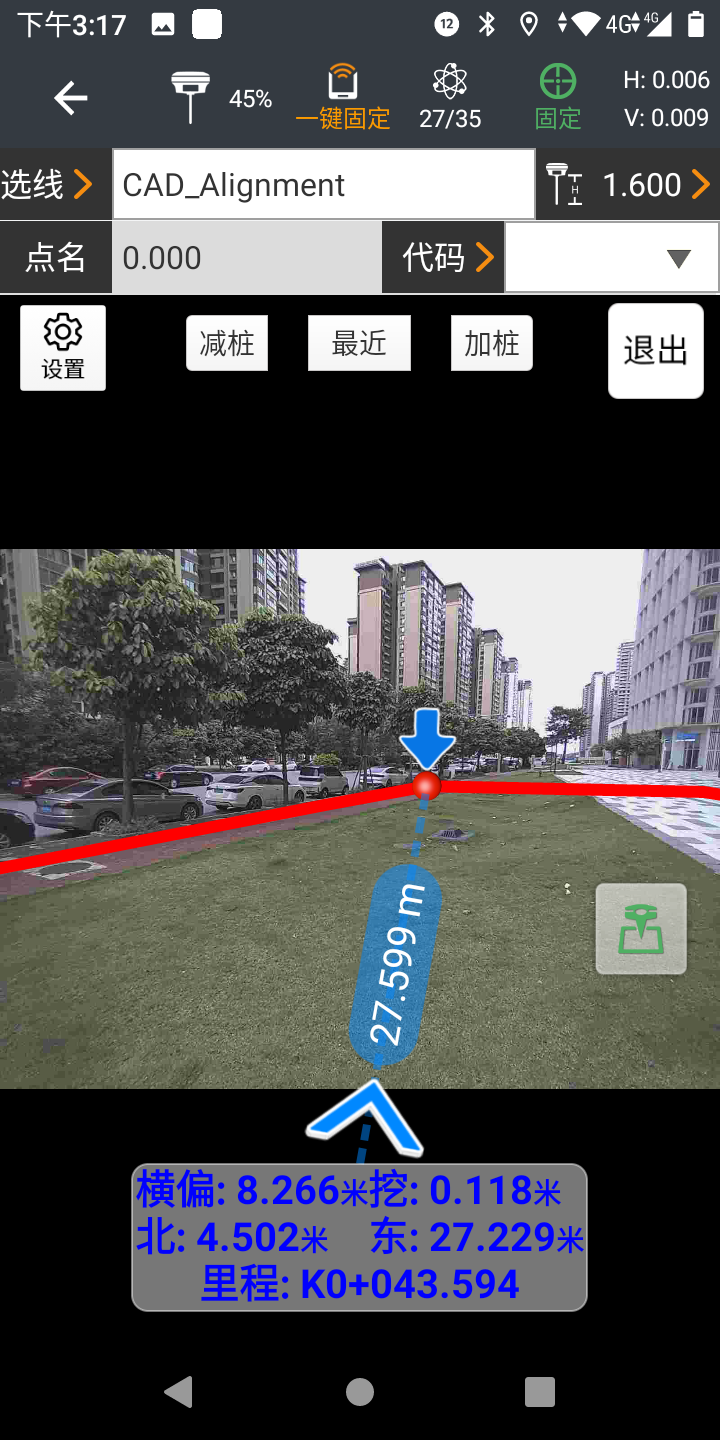Screen dimensions: 720x1440
Task: Open 设置 settings
Action: [x=63, y=347]
